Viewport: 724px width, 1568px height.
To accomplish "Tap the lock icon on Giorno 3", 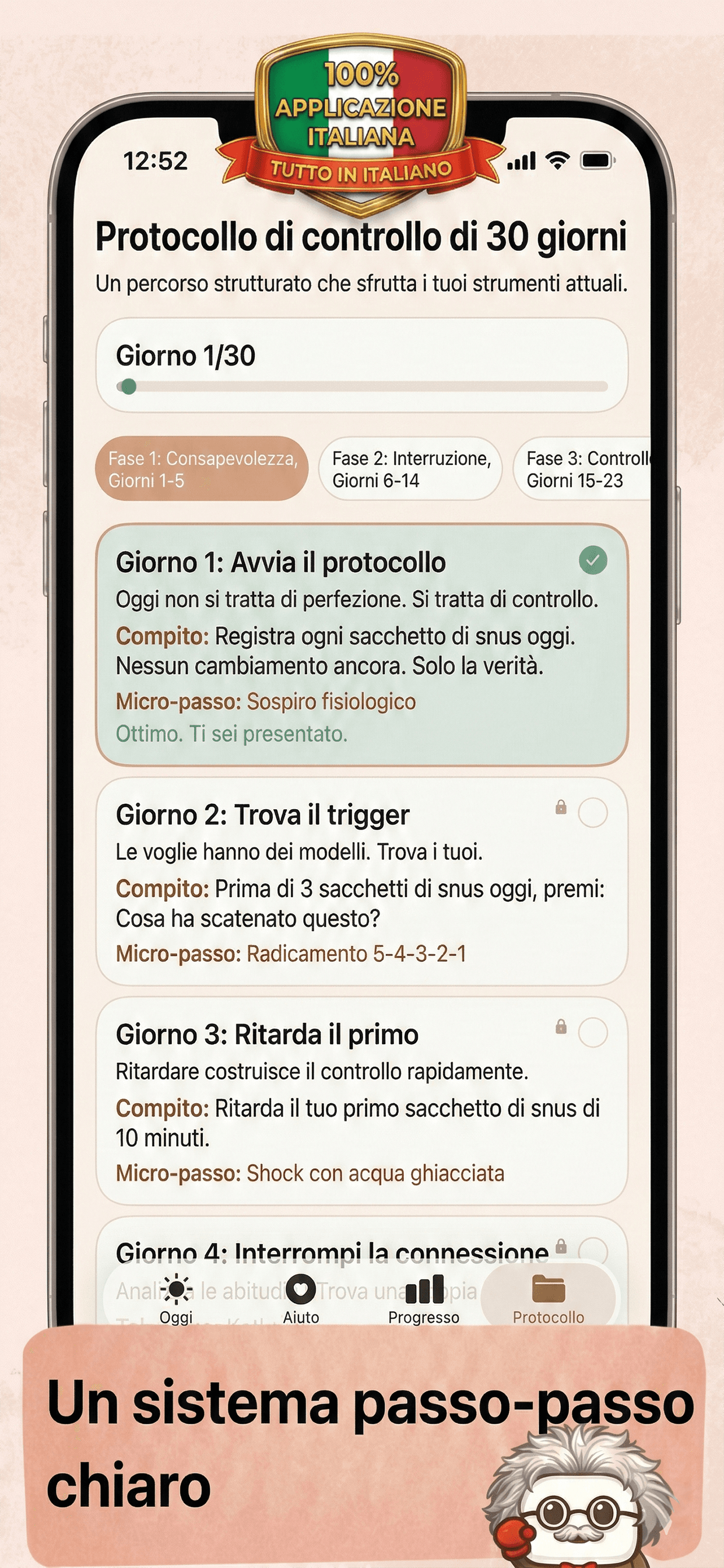I will (560, 1025).
